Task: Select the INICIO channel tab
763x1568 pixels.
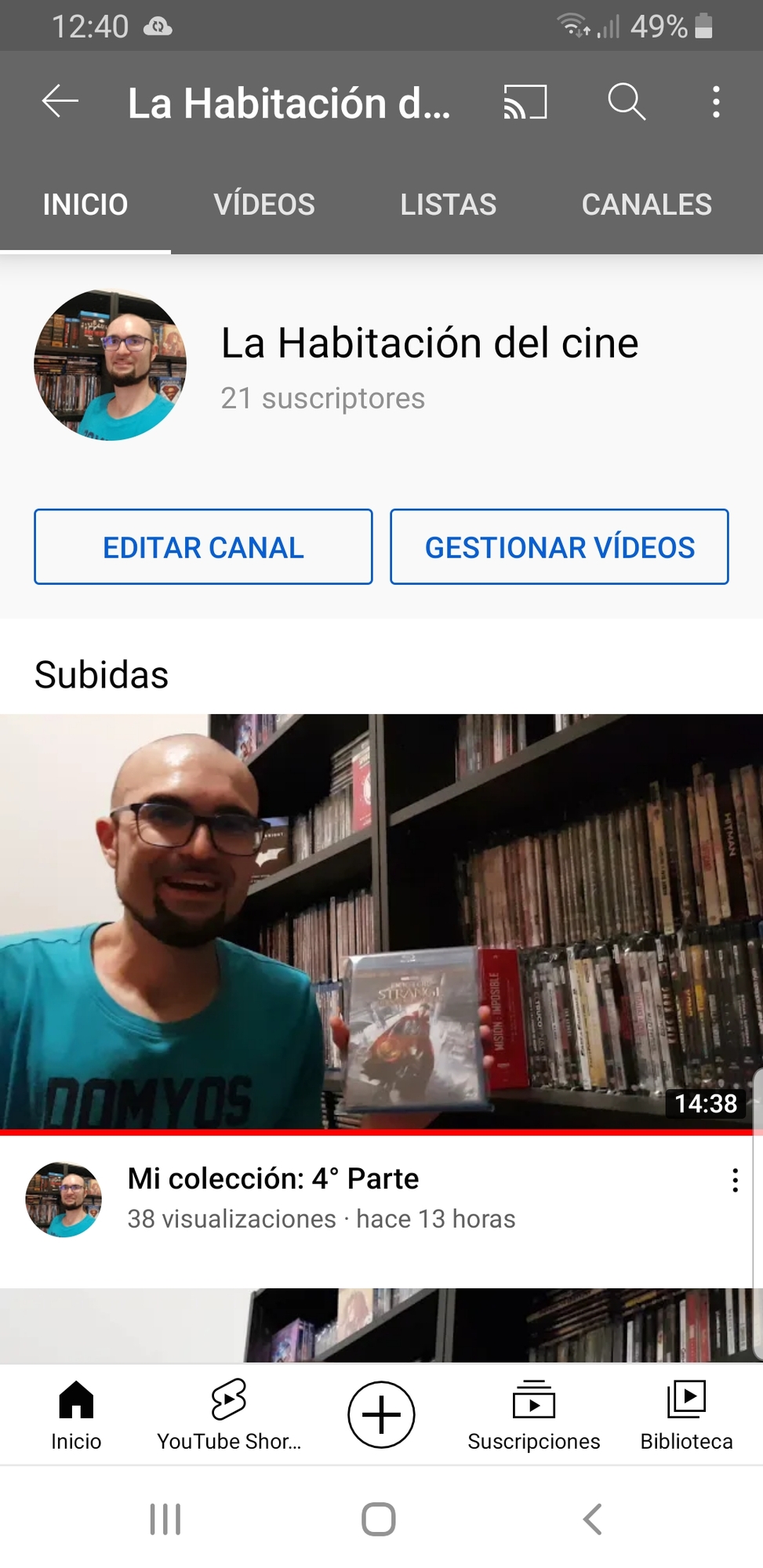Action: 85,205
